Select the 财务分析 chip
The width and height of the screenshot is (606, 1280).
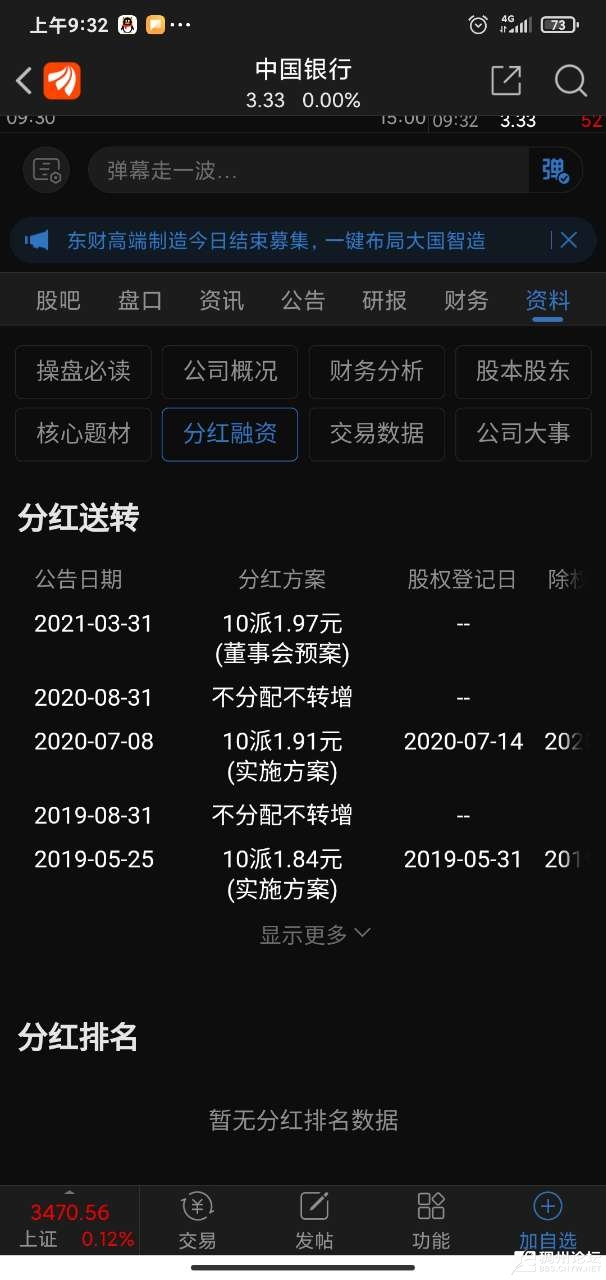click(x=377, y=372)
